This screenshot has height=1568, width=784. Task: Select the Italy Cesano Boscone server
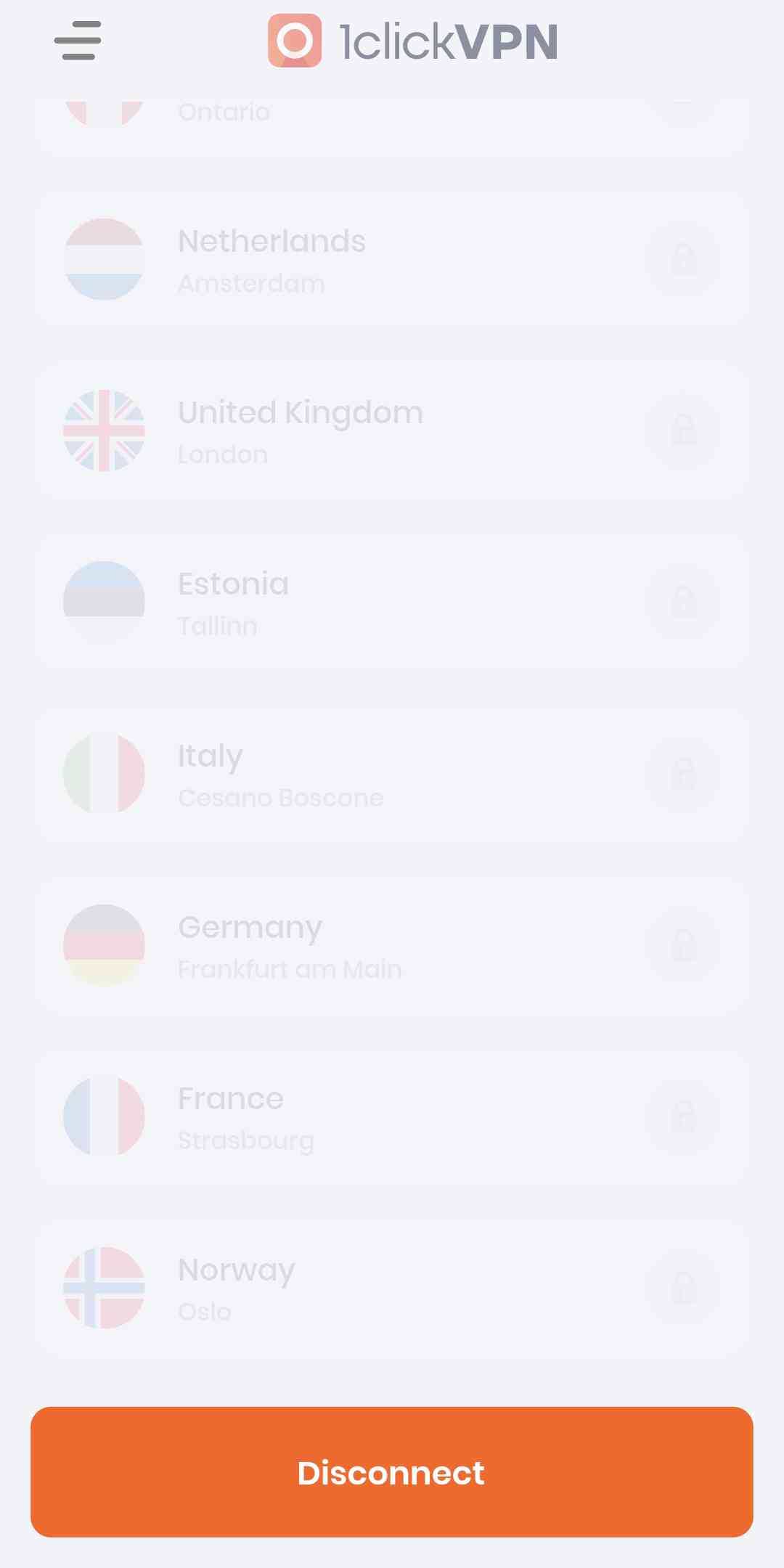pyautogui.click(x=391, y=774)
